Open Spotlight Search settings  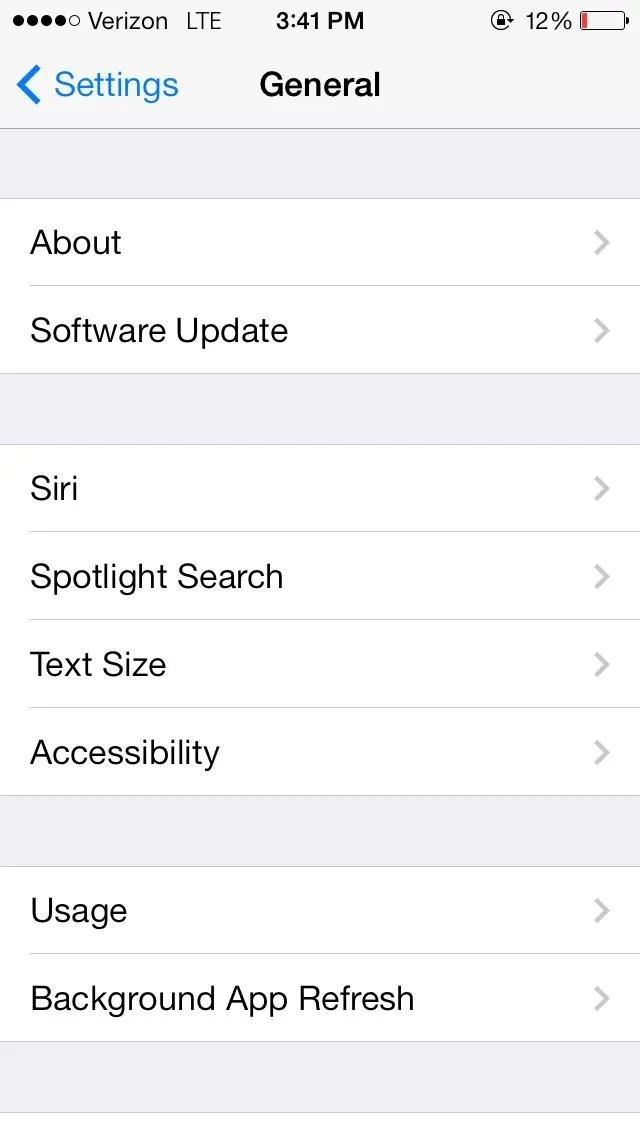click(320, 576)
